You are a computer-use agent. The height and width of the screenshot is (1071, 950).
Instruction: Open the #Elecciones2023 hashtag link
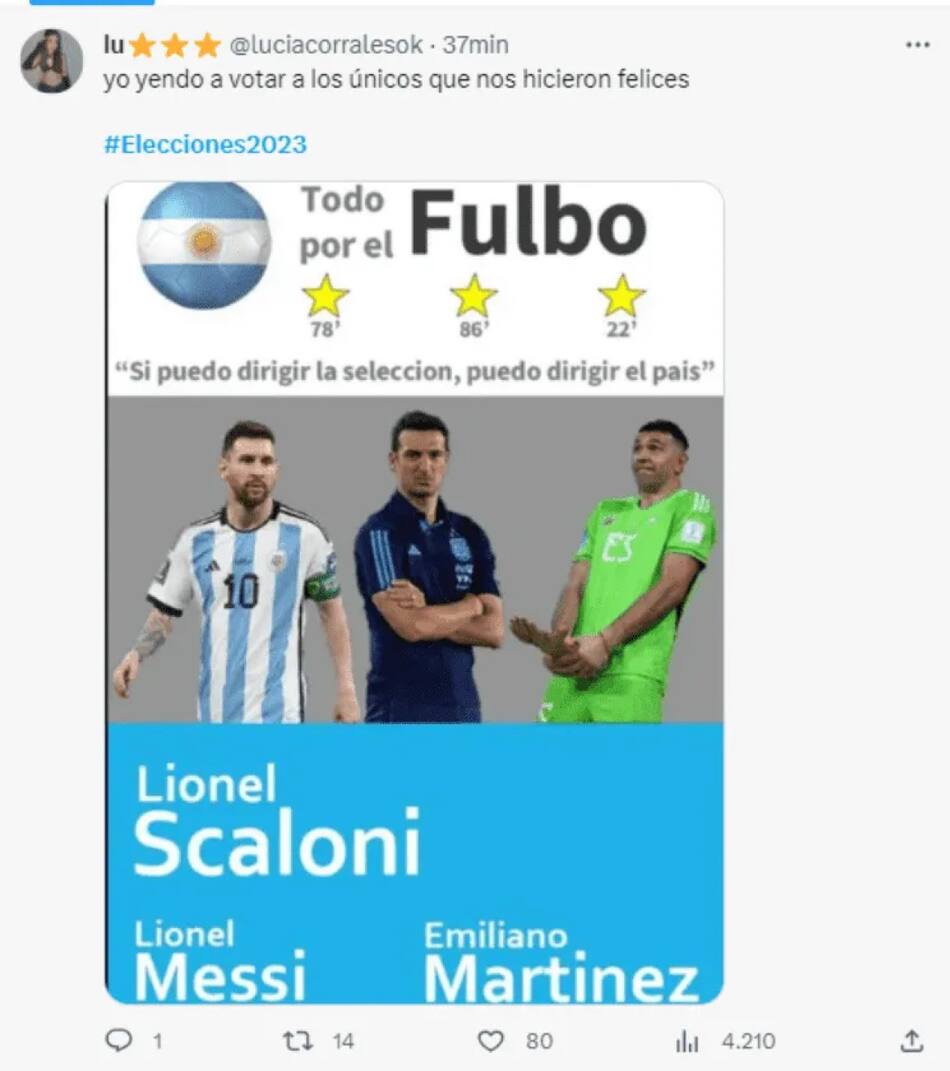coord(205,144)
